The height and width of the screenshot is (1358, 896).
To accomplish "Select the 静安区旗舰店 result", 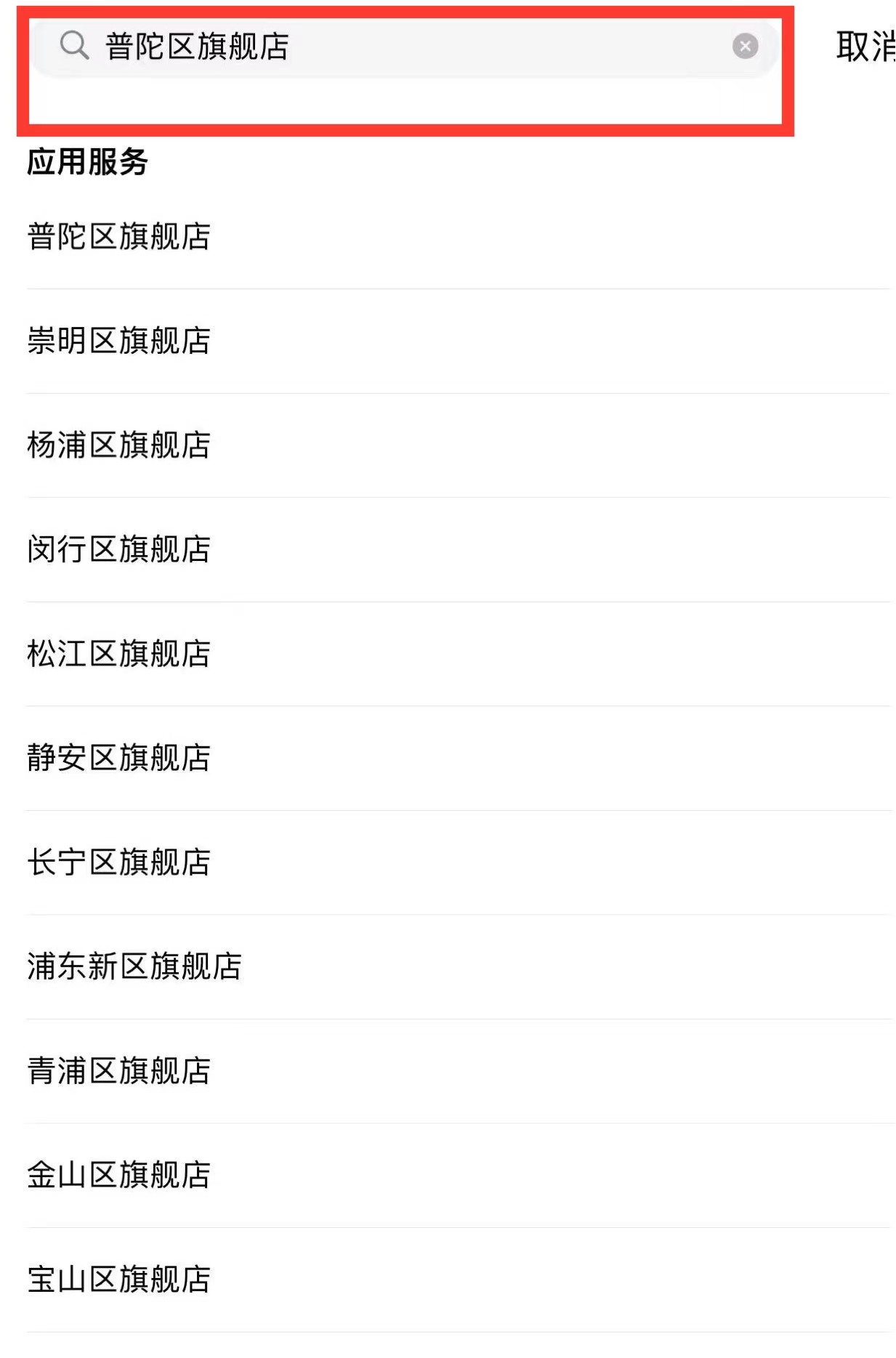I will 119,758.
